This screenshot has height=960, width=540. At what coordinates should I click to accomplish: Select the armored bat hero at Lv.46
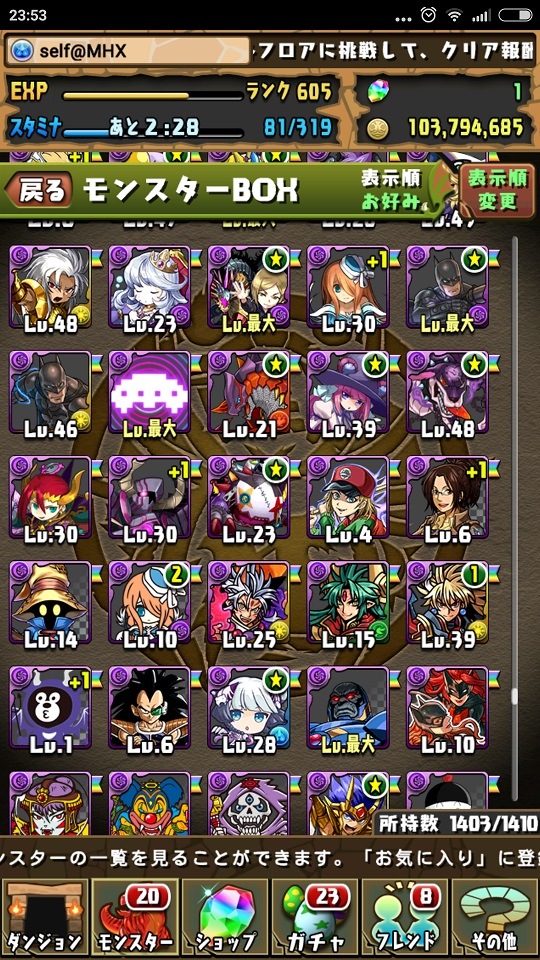coord(50,393)
